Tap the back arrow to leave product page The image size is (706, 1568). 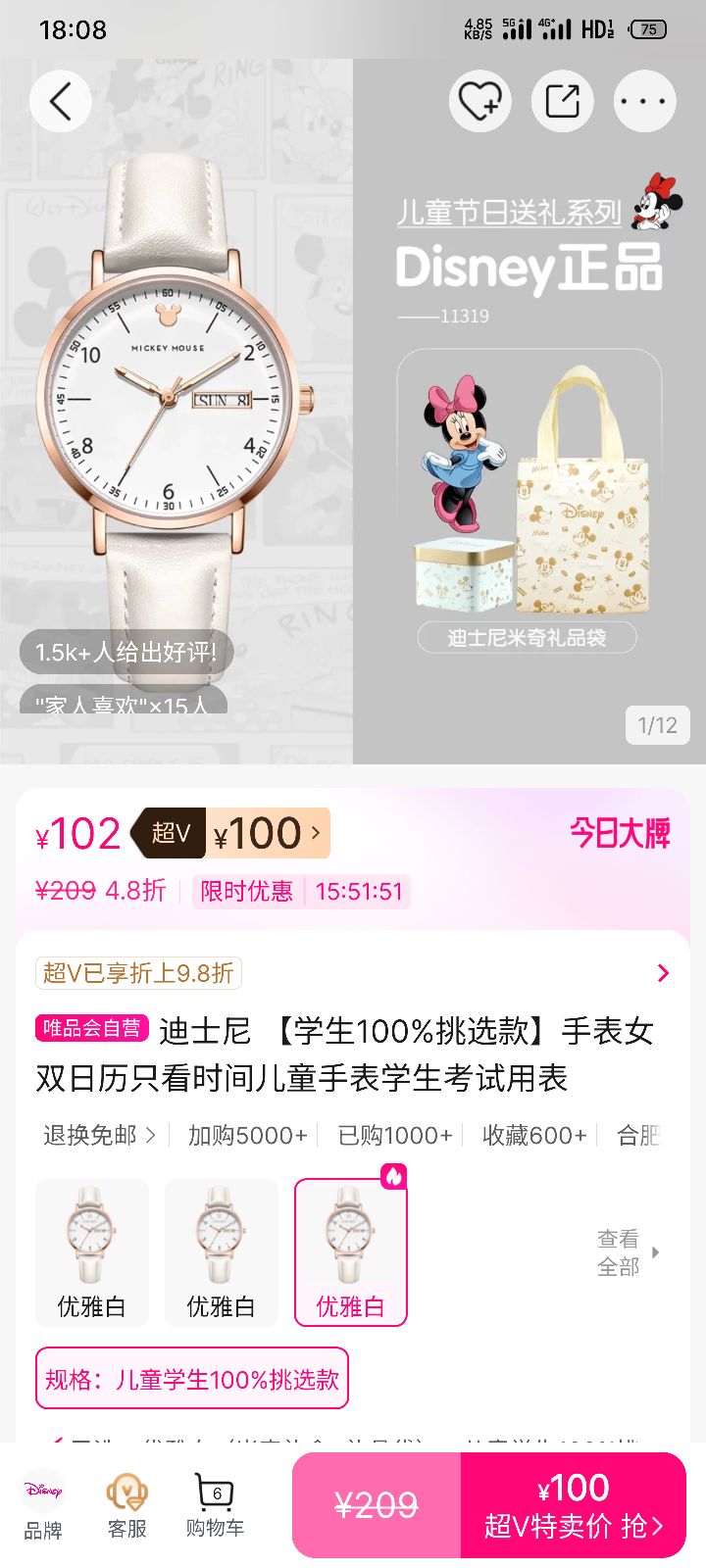60,100
